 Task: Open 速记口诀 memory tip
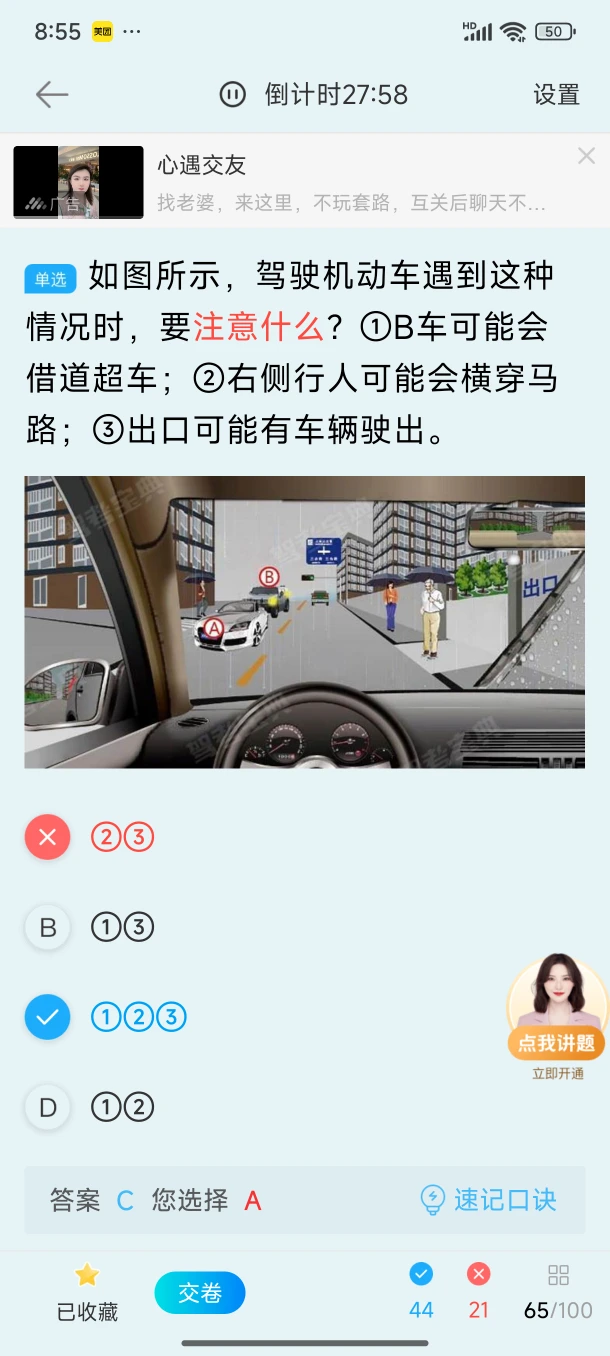tap(489, 1200)
